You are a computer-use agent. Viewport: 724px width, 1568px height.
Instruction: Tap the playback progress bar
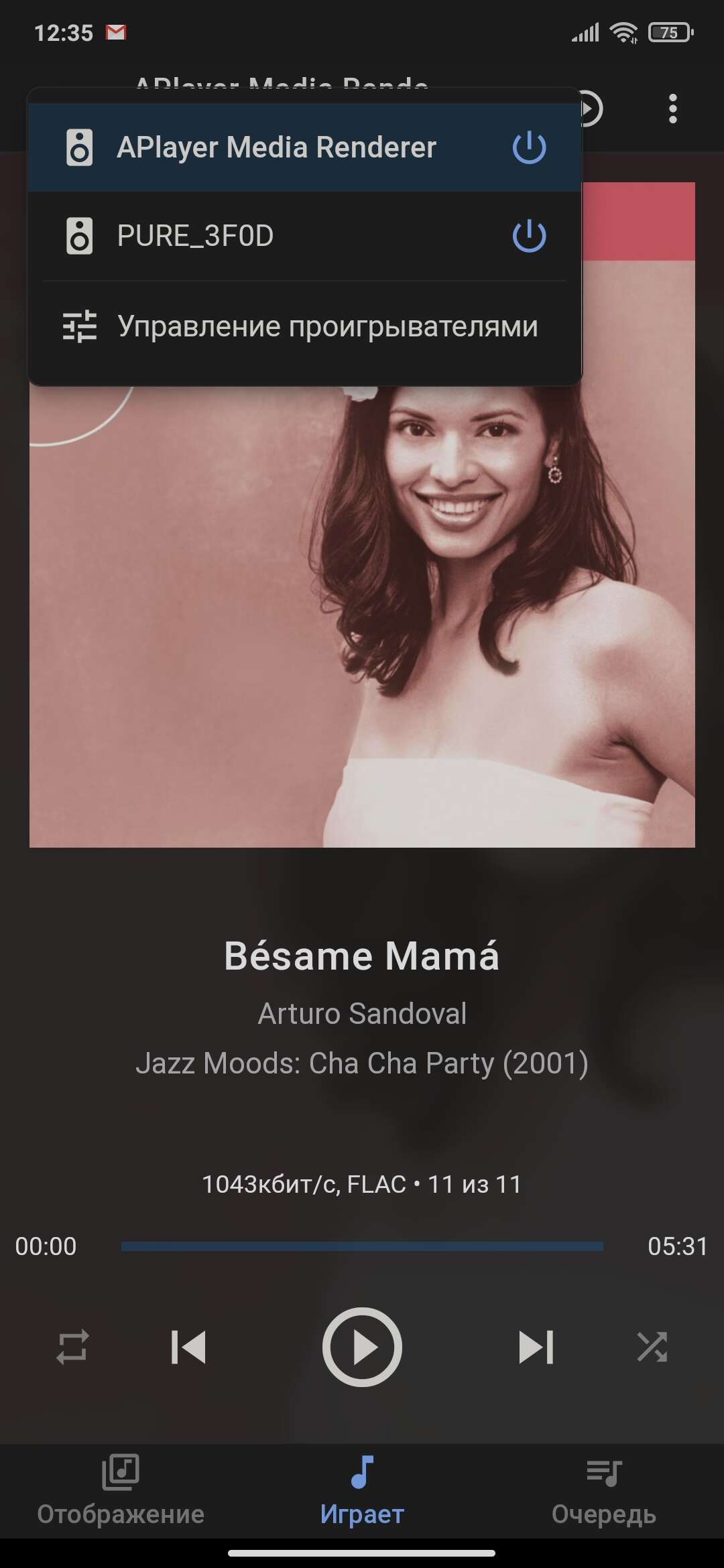pyautogui.click(x=362, y=1246)
